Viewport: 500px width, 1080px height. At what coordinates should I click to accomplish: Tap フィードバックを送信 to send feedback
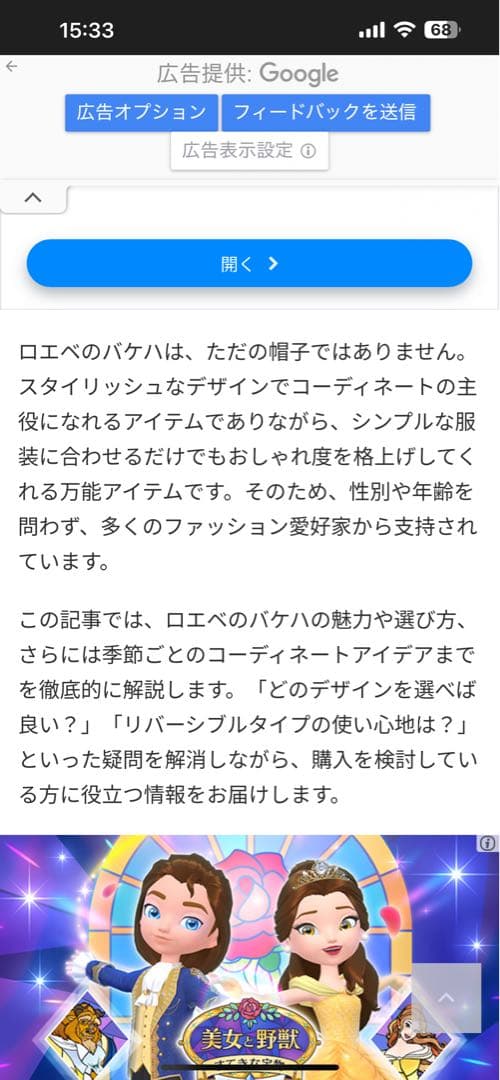point(326,113)
